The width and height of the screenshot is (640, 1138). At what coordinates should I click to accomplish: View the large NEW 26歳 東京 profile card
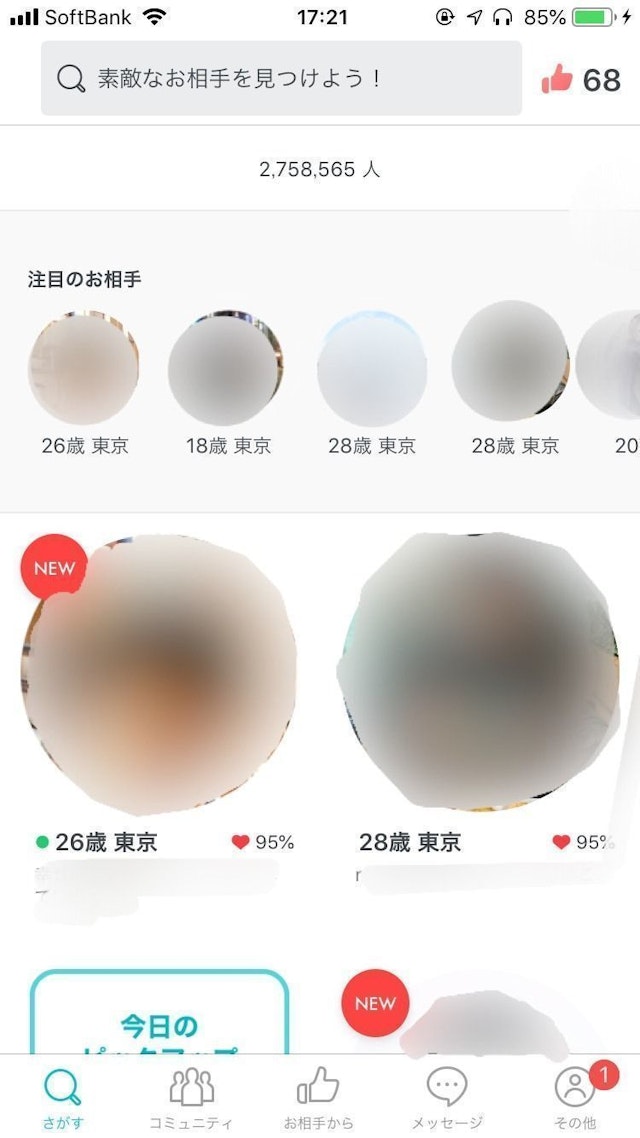click(158, 672)
